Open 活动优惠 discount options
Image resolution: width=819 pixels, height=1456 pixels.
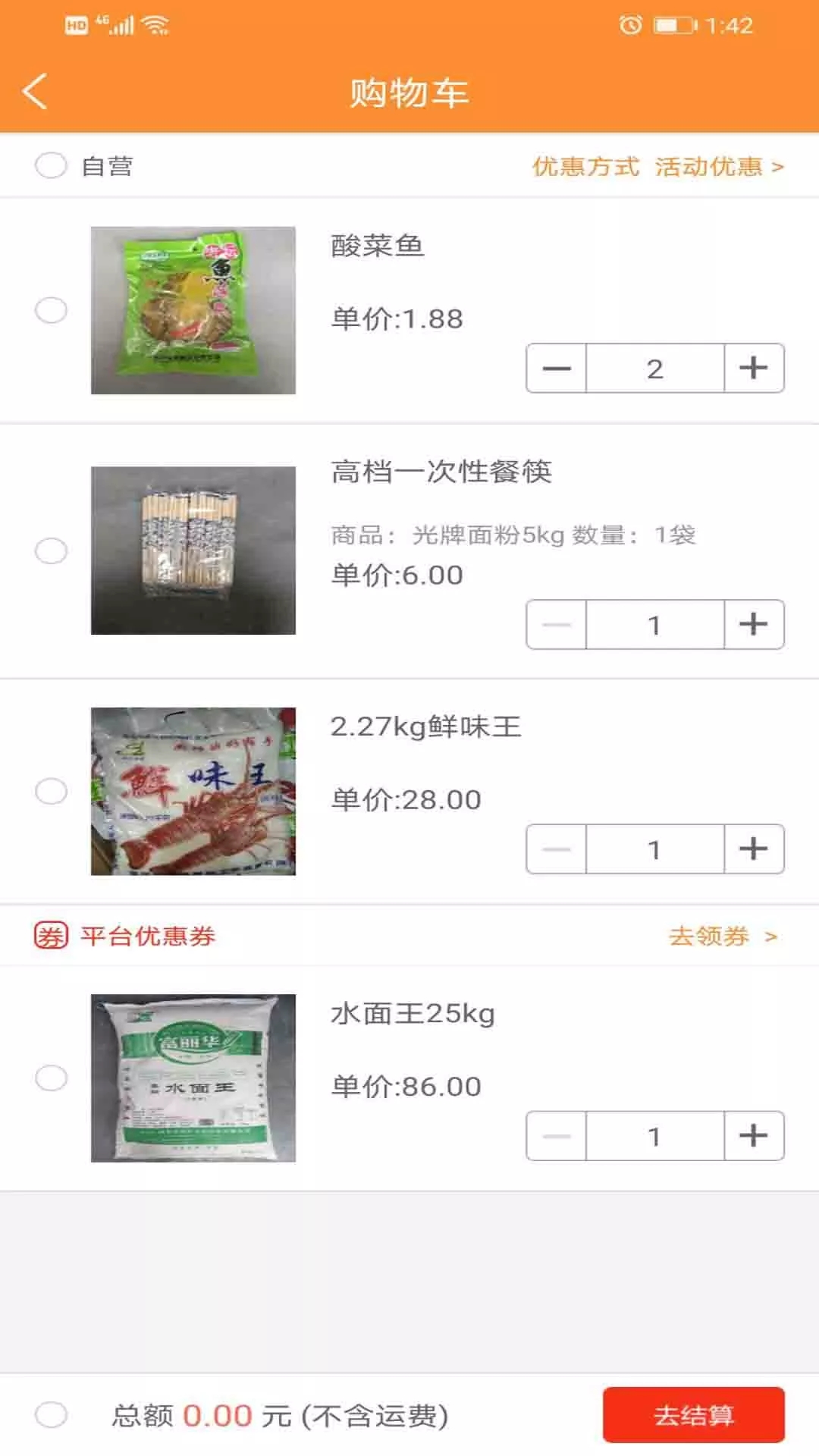[718, 166]
